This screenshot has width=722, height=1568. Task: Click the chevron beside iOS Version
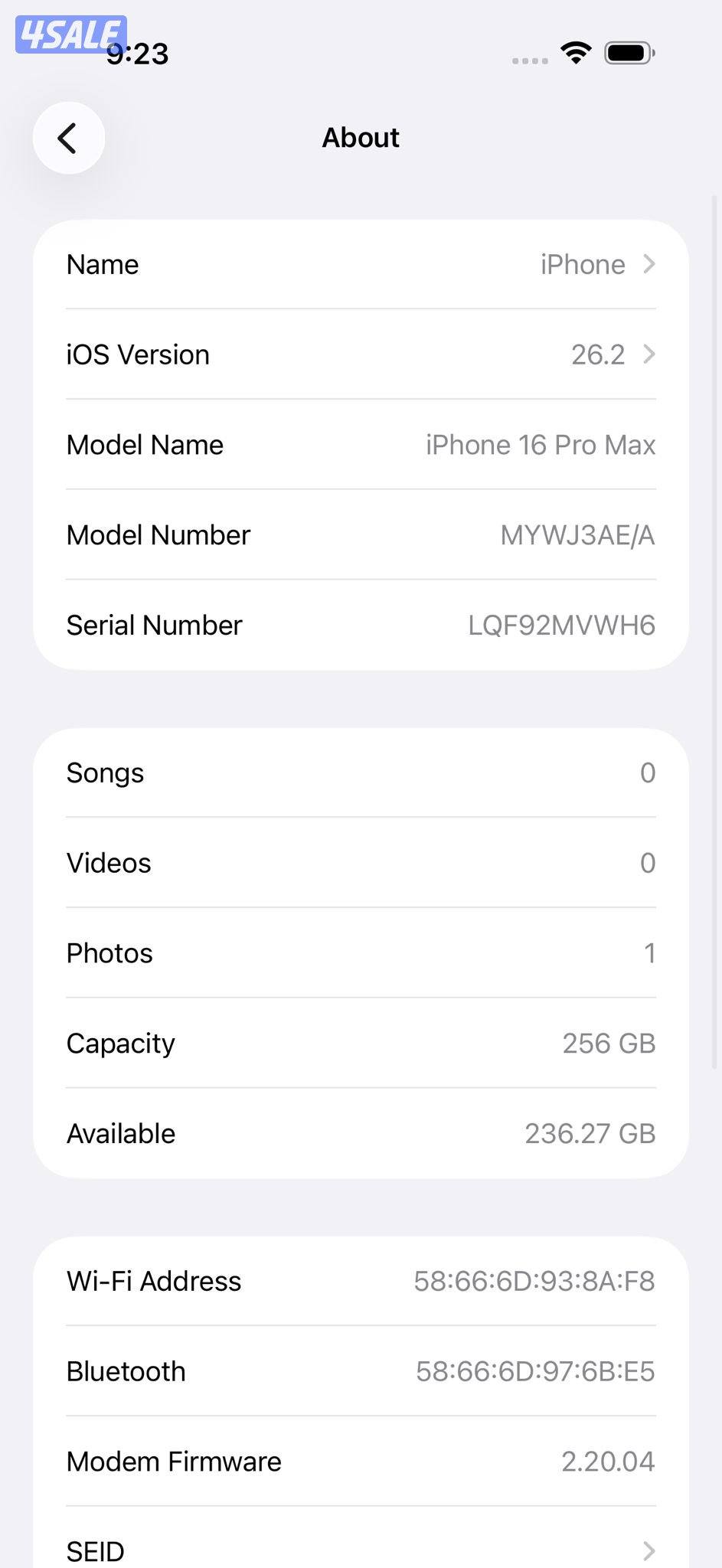650,354
